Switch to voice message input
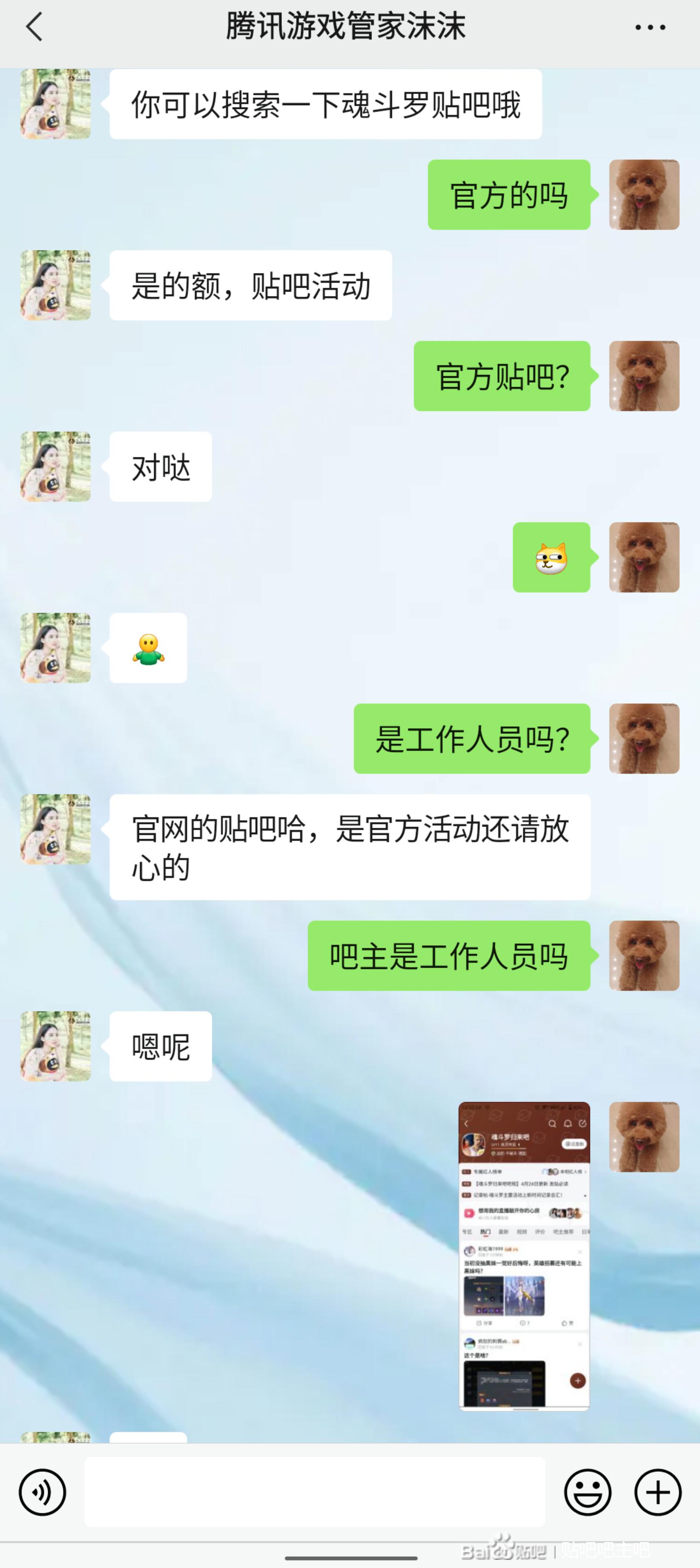Viewport: 700px width, 1568px height. (42, 1492)
